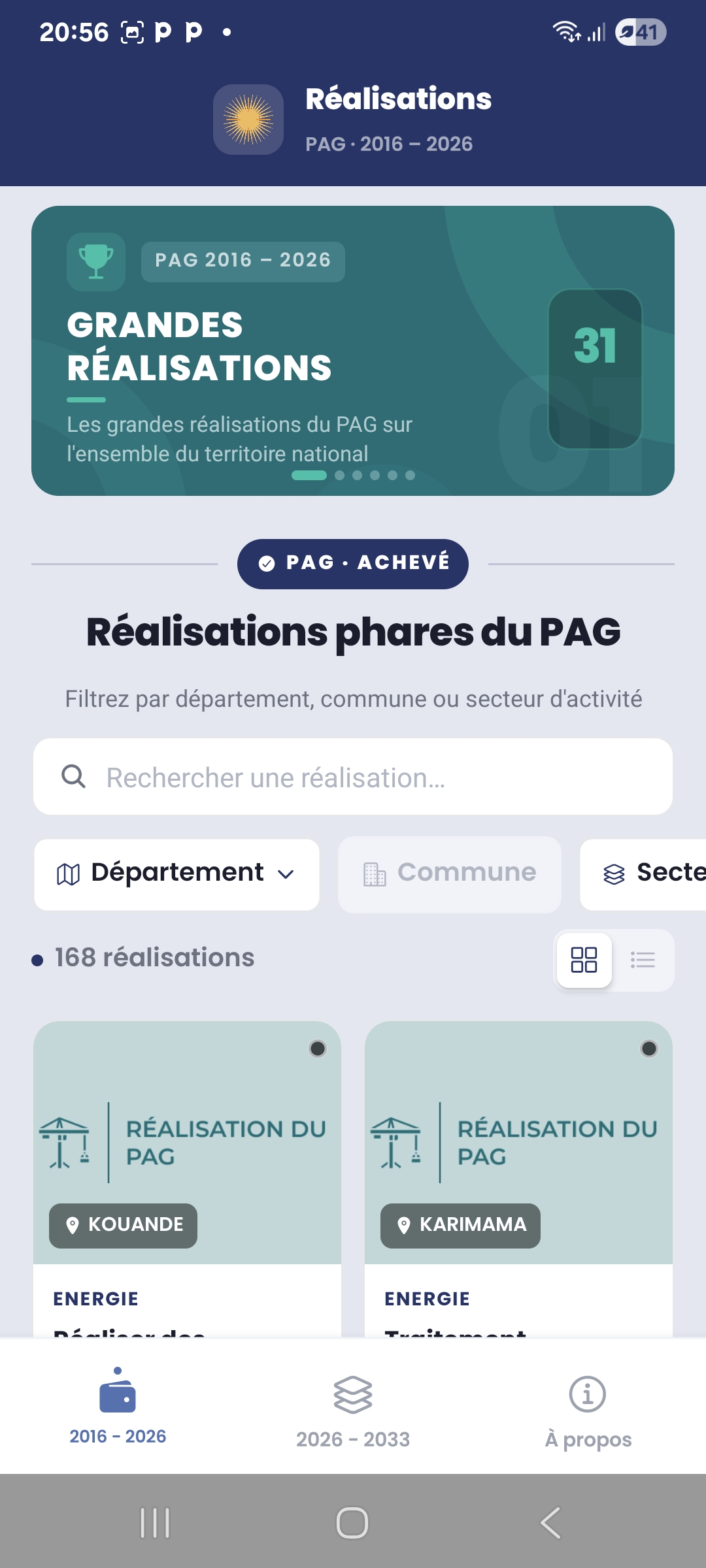
Task: Switch to list view layout
Action: coord(643,960)
